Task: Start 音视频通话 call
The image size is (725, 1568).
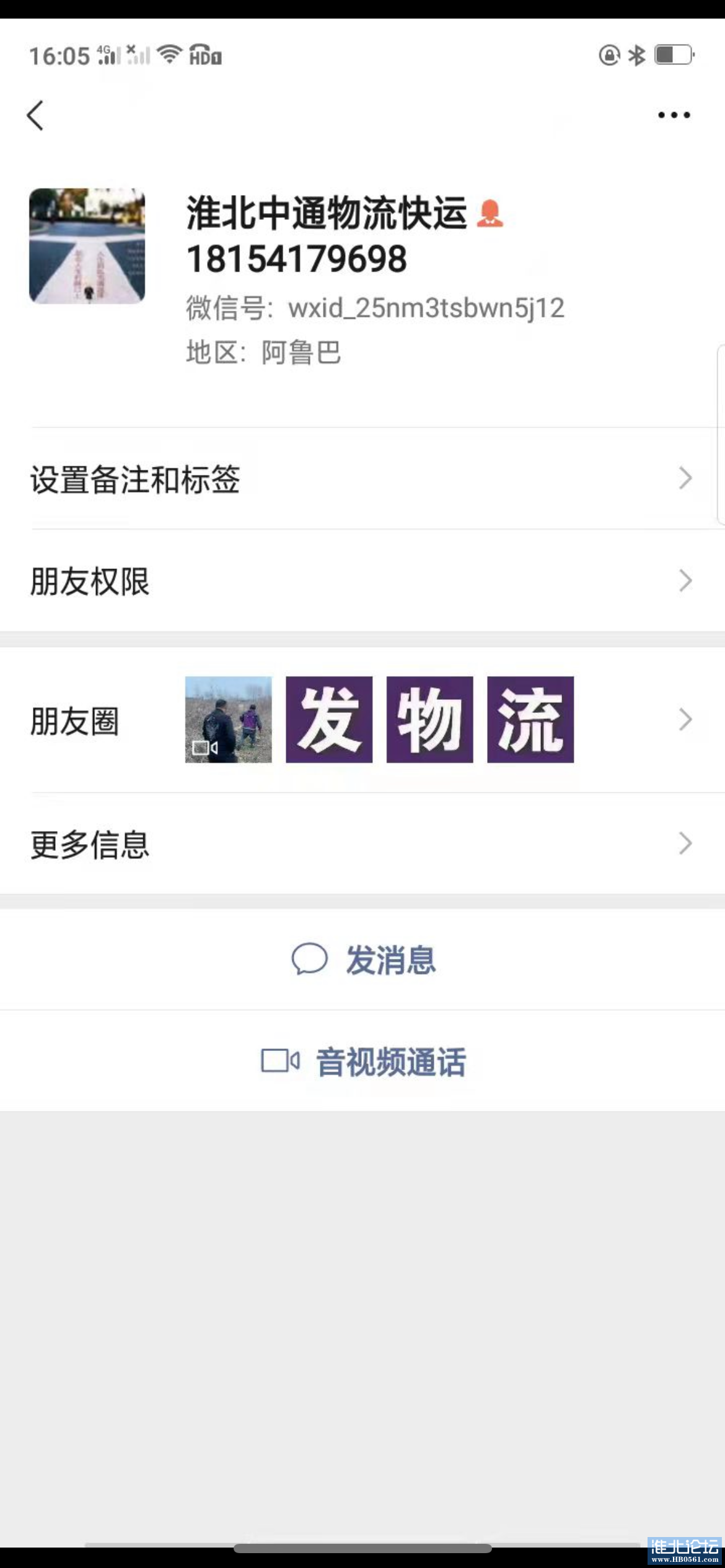Action: point(364,1061)
